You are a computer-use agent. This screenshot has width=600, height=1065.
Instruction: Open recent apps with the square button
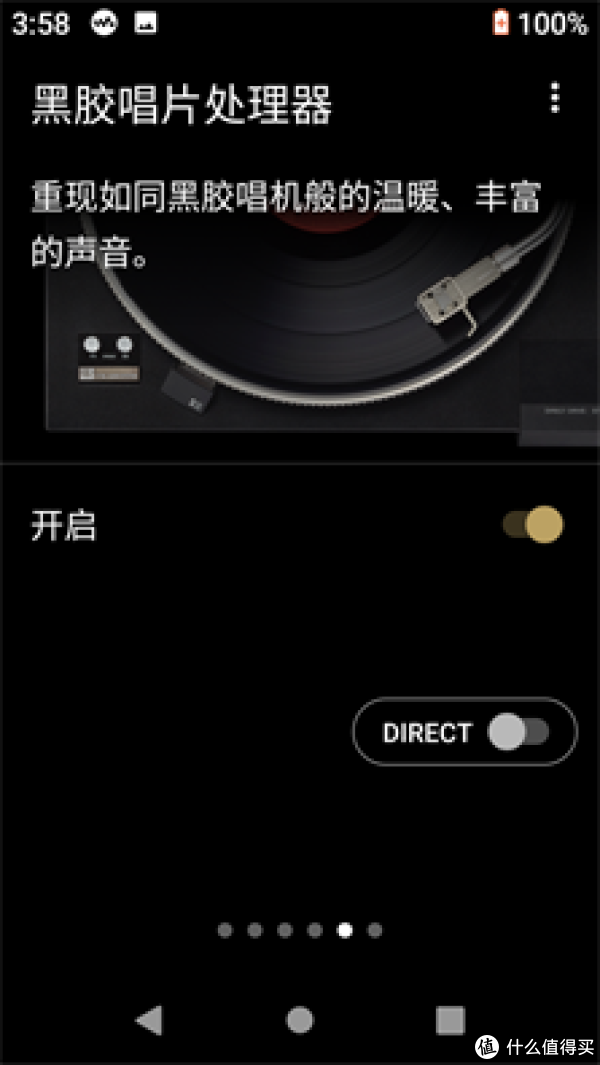pos(450,1019)
